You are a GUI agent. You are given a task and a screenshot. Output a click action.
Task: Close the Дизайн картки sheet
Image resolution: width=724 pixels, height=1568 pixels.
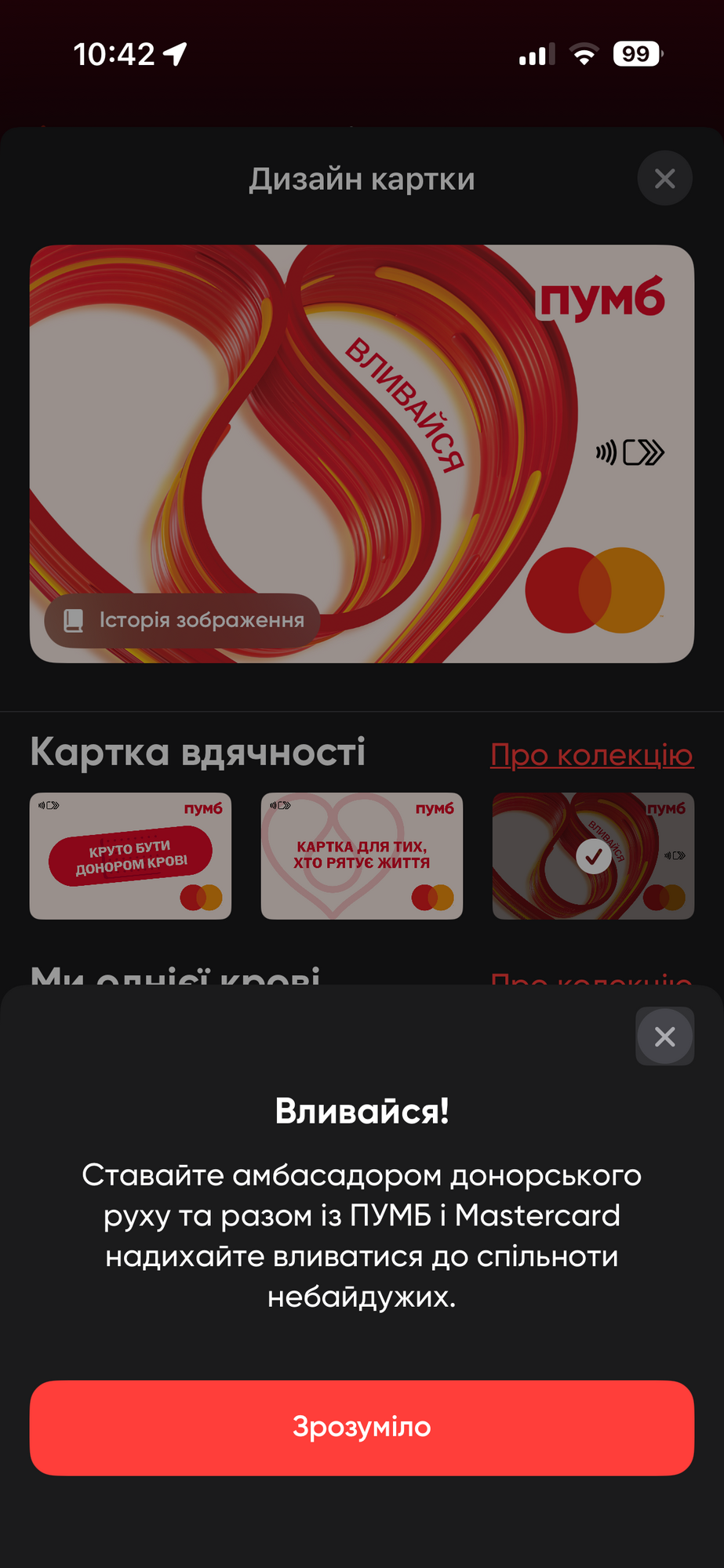(664, 179)
